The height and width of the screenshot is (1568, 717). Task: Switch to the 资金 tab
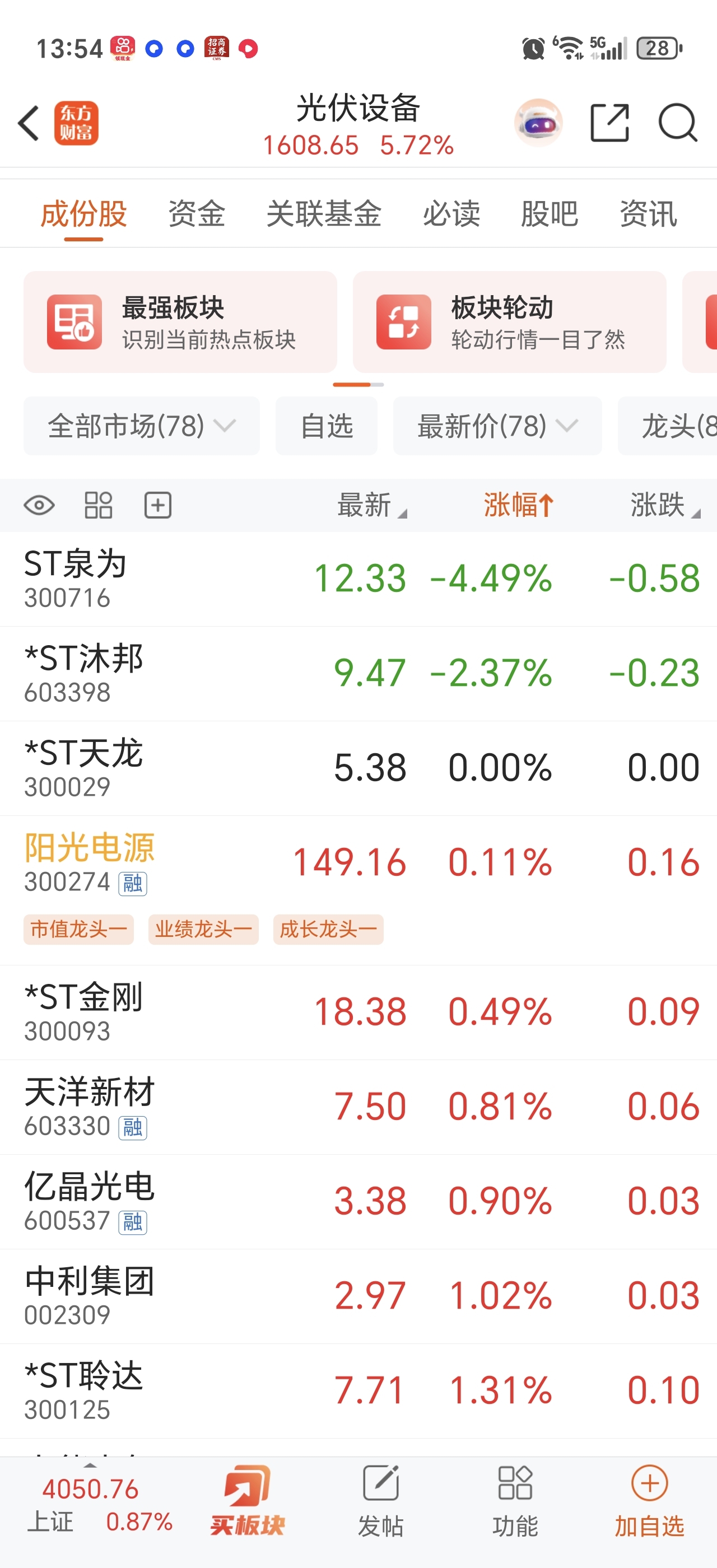[197, 214]
